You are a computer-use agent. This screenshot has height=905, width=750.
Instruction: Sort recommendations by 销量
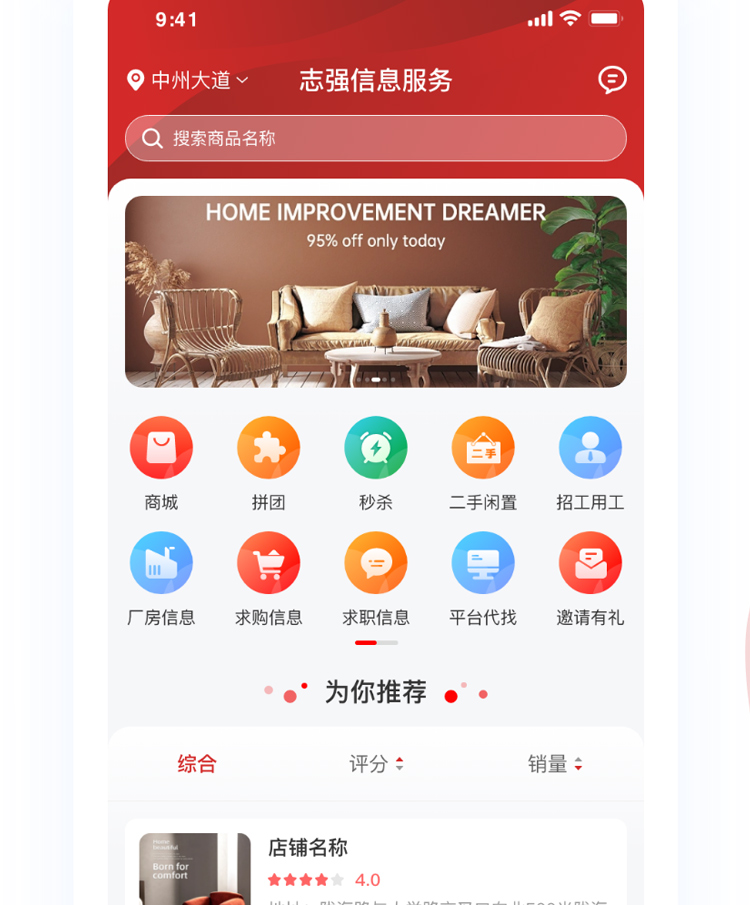555,764
